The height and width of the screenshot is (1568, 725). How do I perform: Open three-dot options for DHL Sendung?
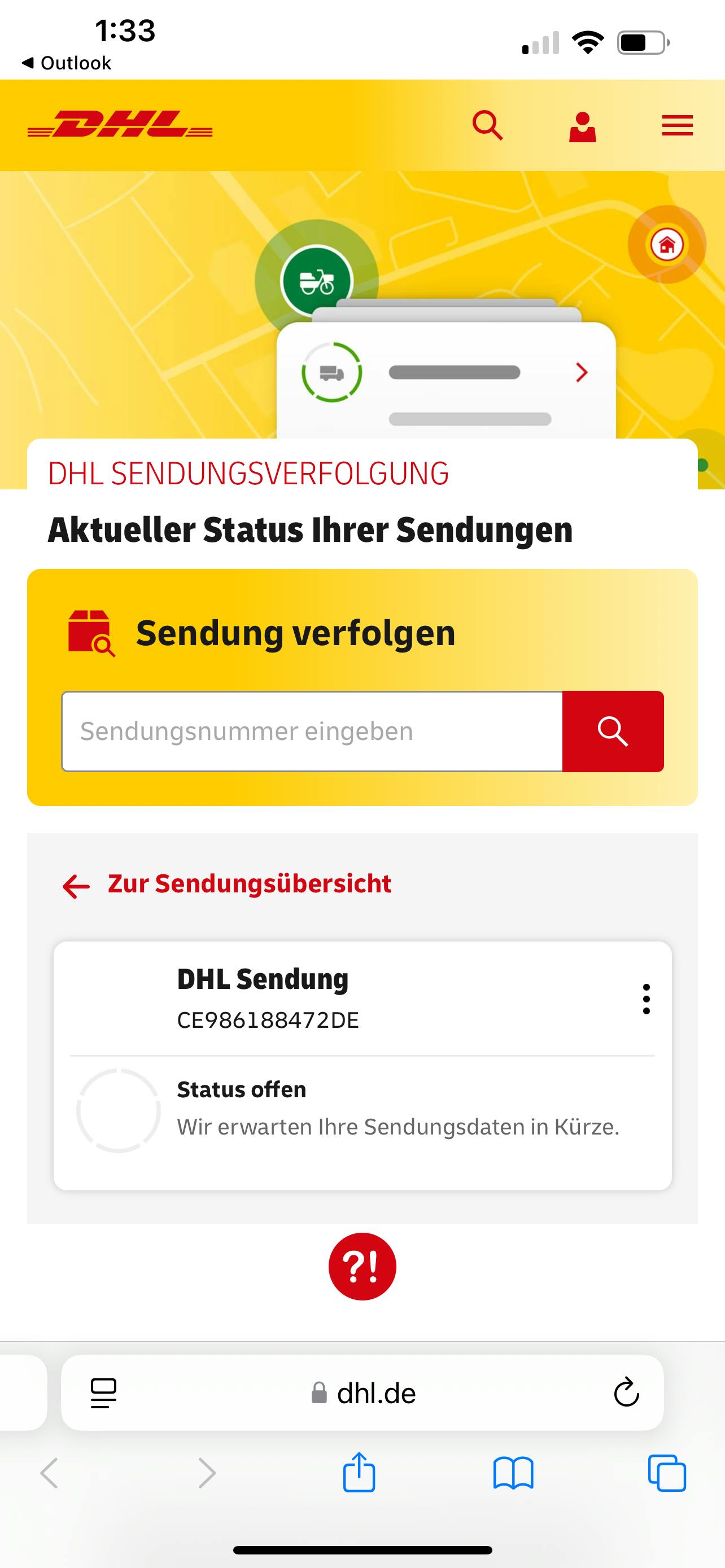[646, 999]
